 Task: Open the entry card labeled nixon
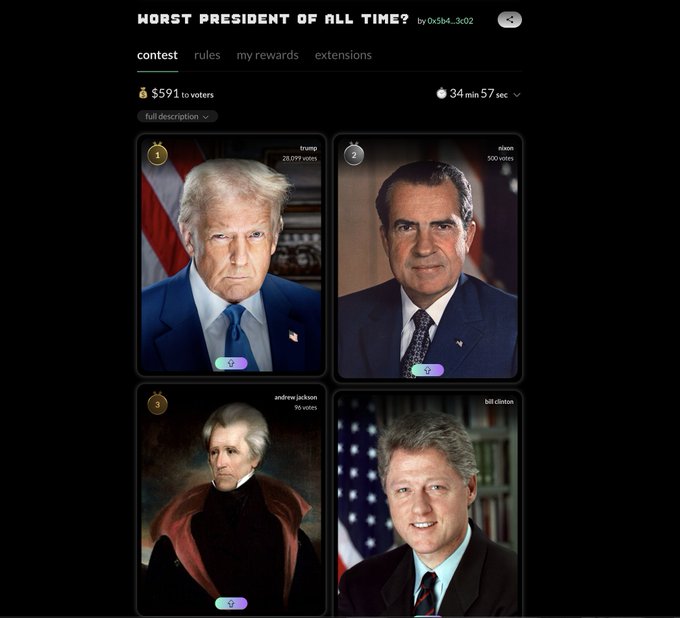pyautogui.click(x=427, y=250)
